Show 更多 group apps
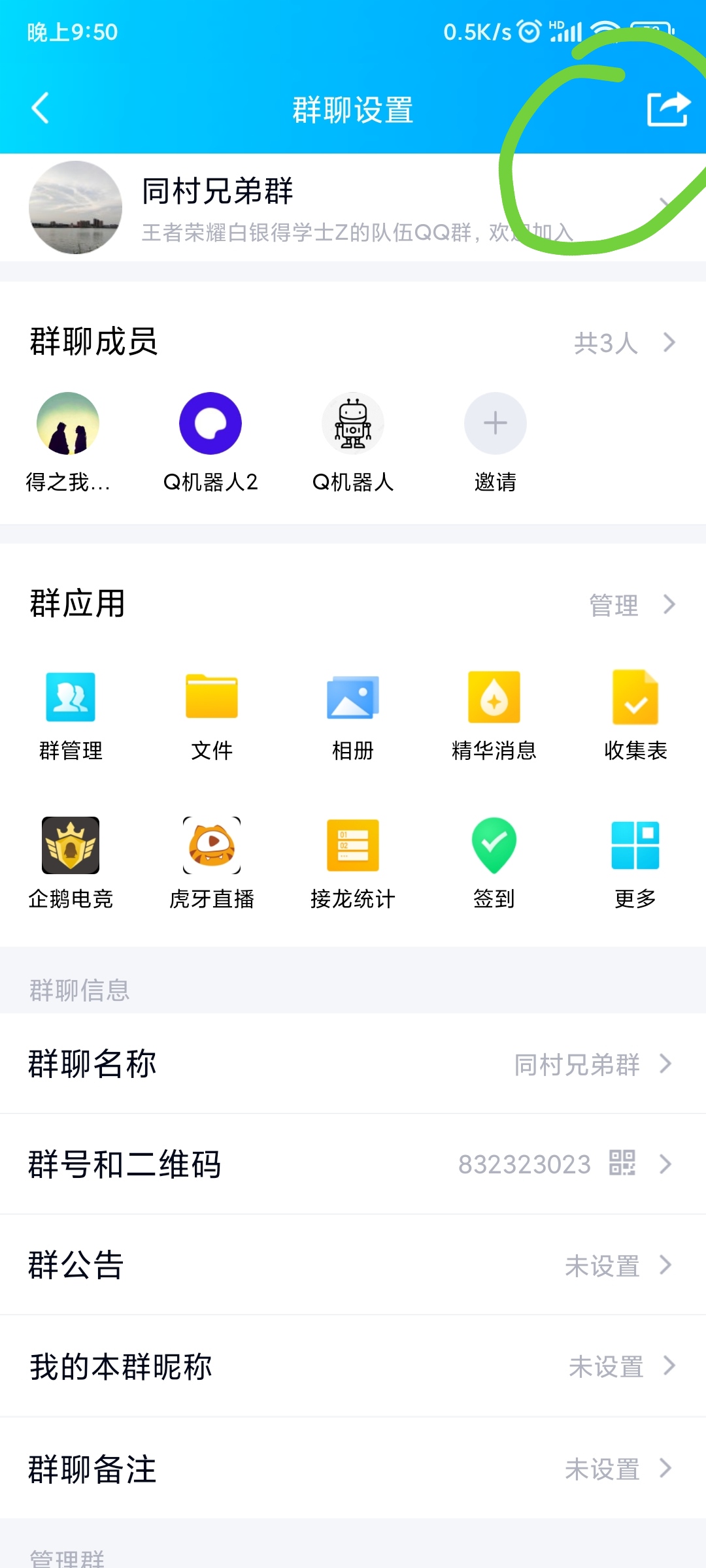This screenshot has height=1568, width=706. [x=635, y=846]
